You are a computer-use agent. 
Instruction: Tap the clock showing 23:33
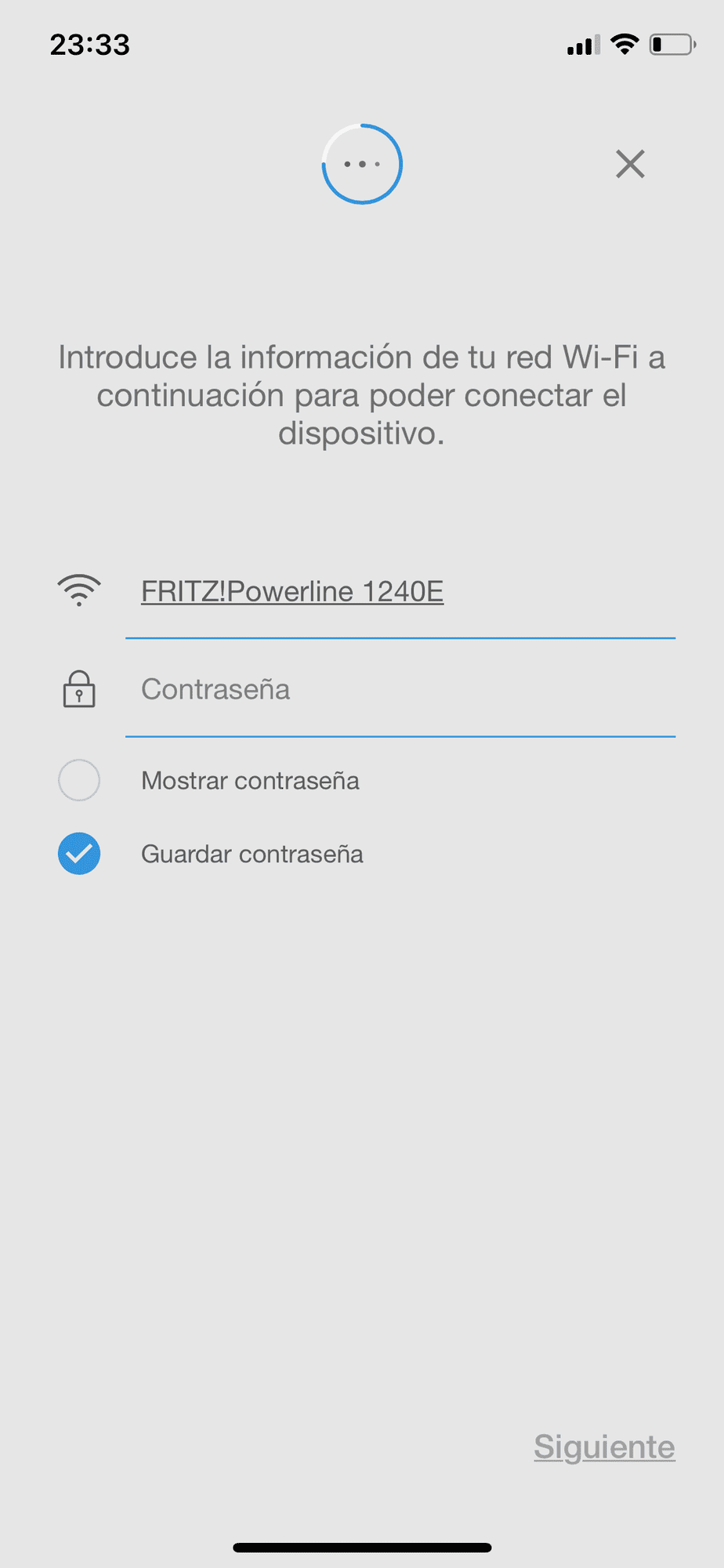[89, 45]
